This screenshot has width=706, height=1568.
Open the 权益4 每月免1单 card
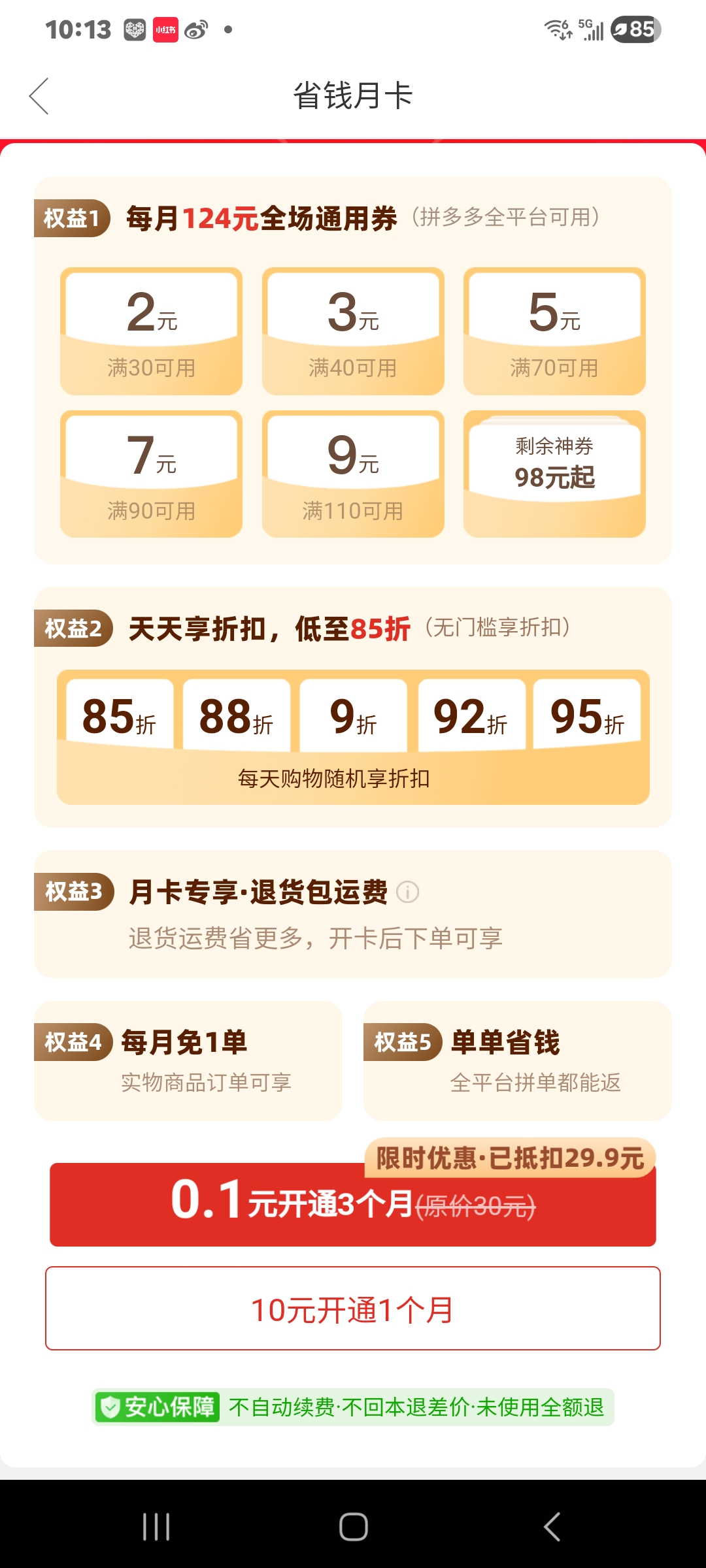[188, 1060]
